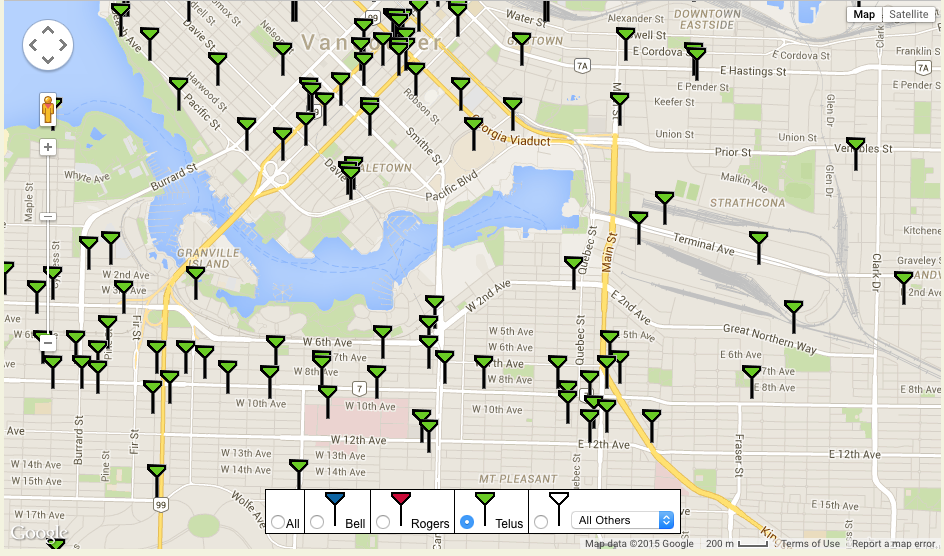This screenshot has width=944, height=556.
Task: Report a map error
Action: [x=895, y=544]
